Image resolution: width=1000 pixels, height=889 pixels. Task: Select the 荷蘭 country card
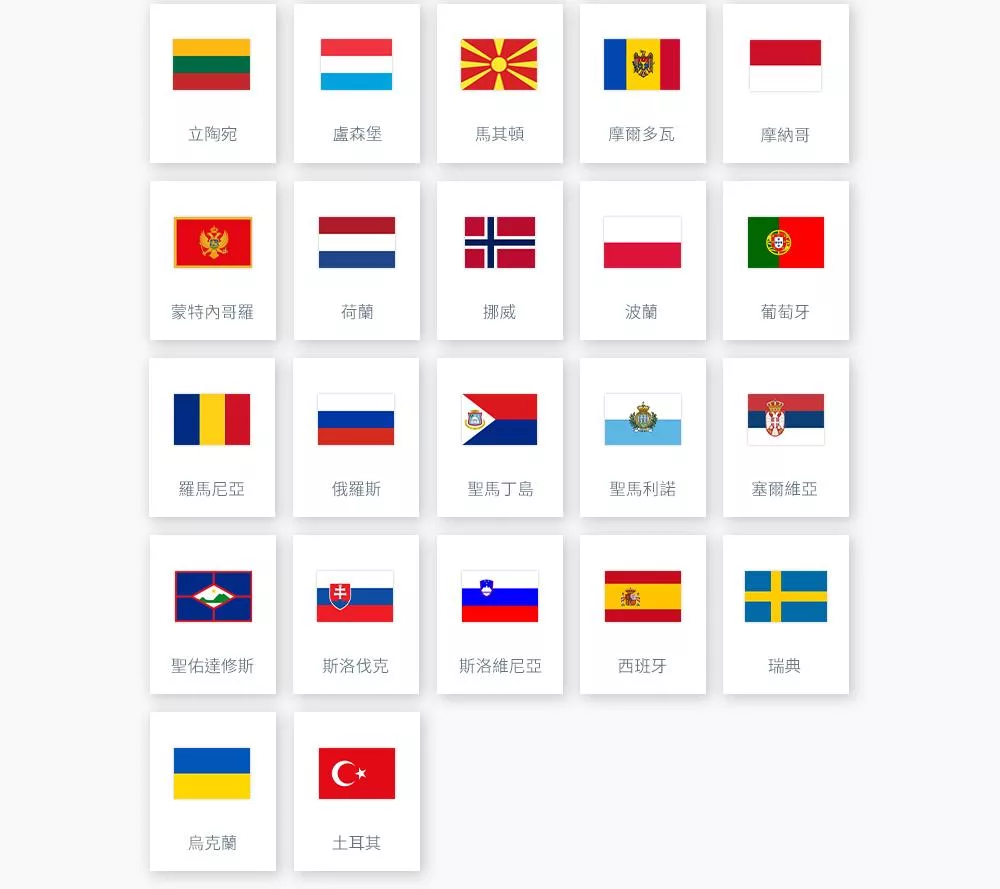pos(357,261)
